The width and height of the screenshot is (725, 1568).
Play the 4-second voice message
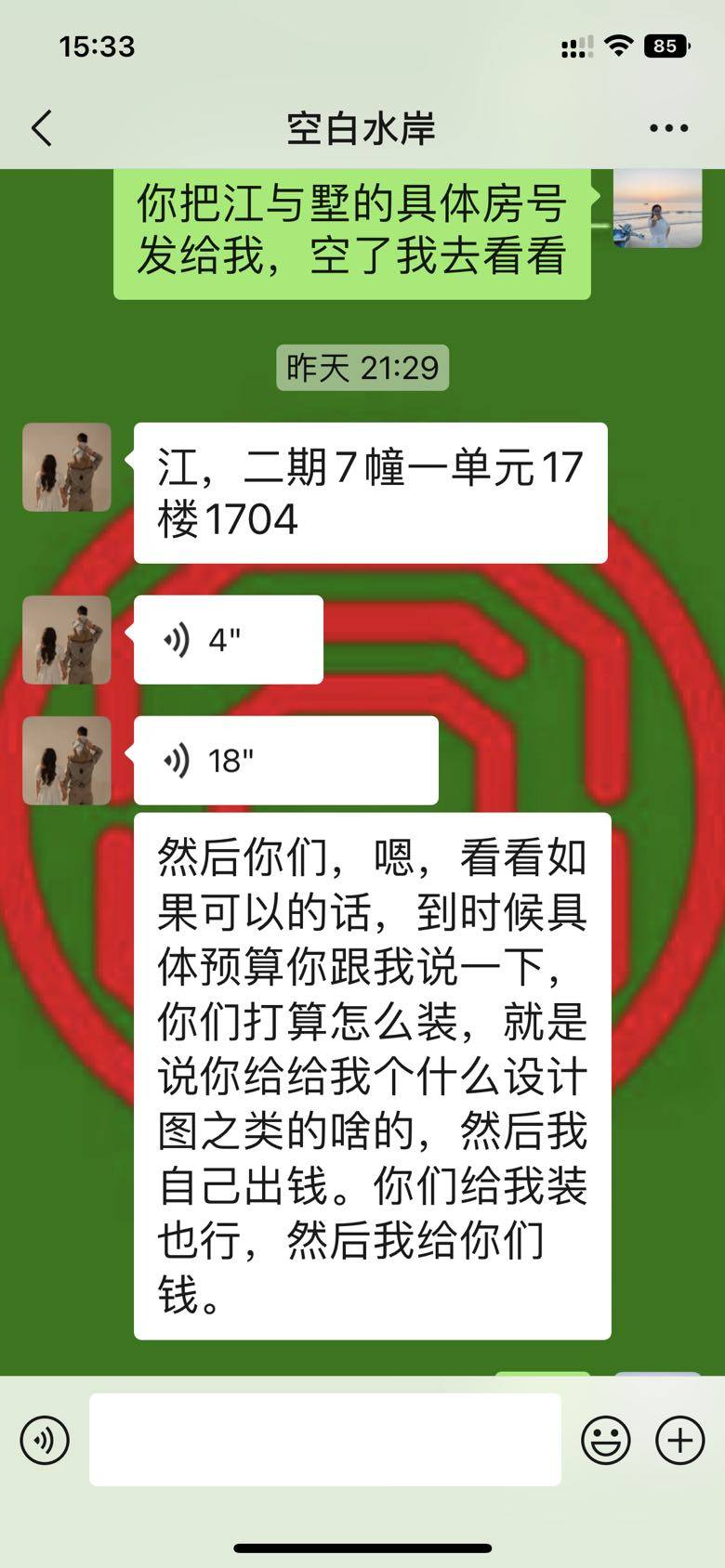(x=228, y=640)
